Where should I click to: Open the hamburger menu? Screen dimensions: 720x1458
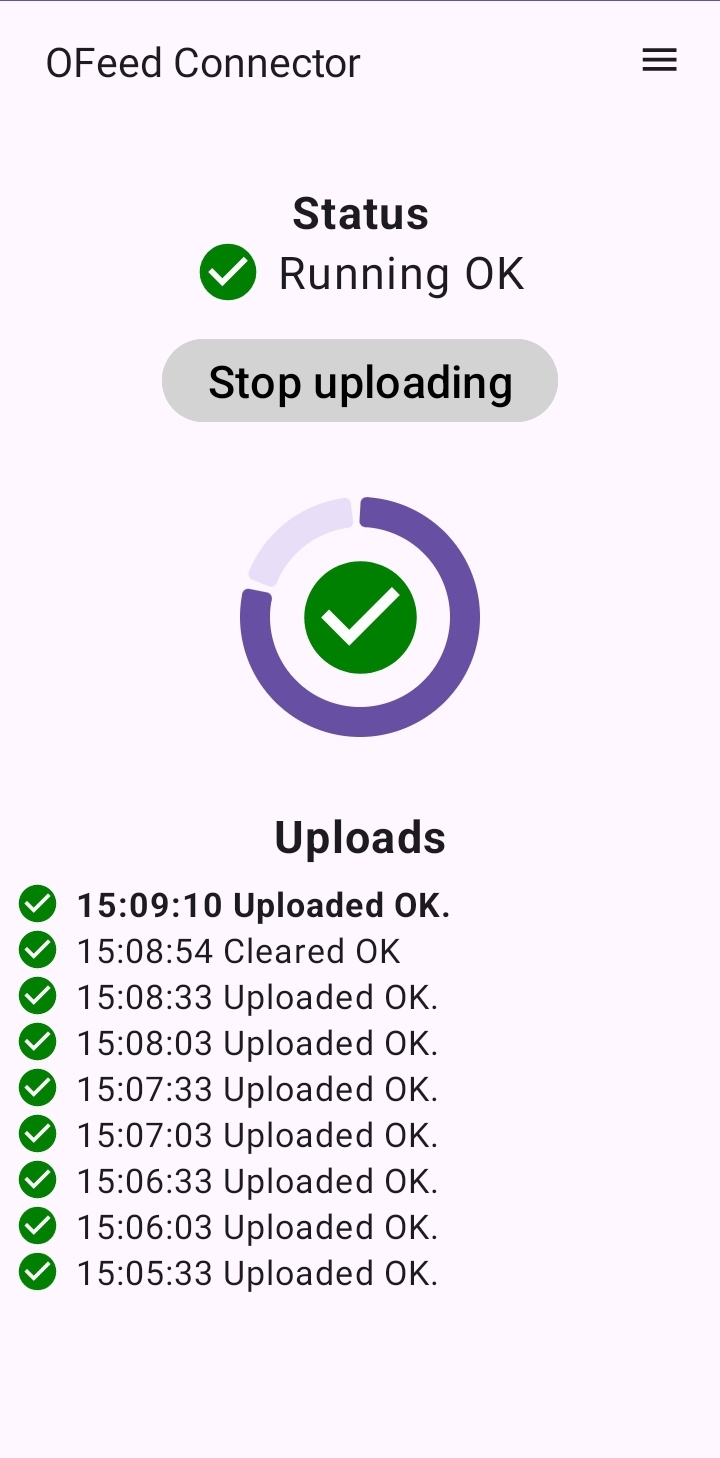point(659,61)
